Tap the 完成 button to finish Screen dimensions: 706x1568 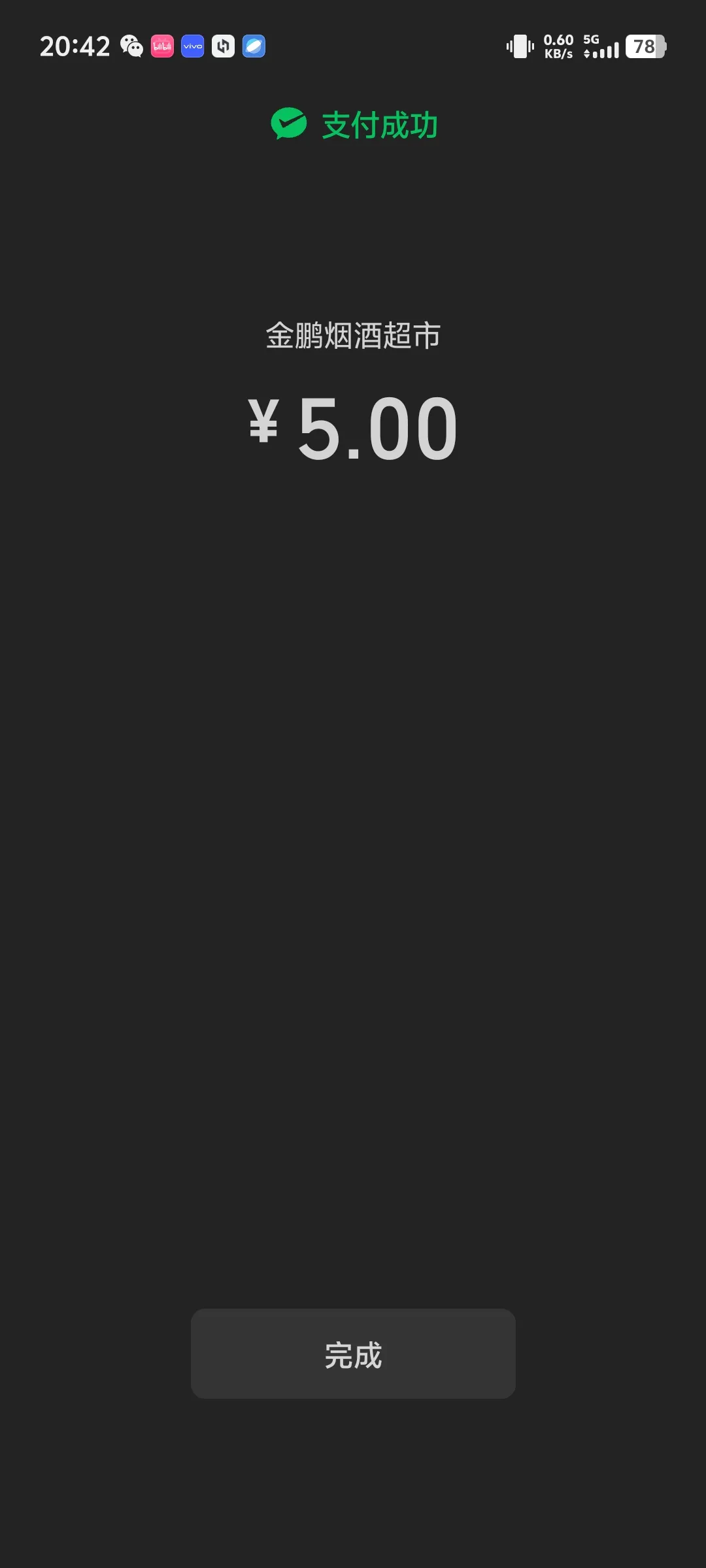tap(353, 1353)
